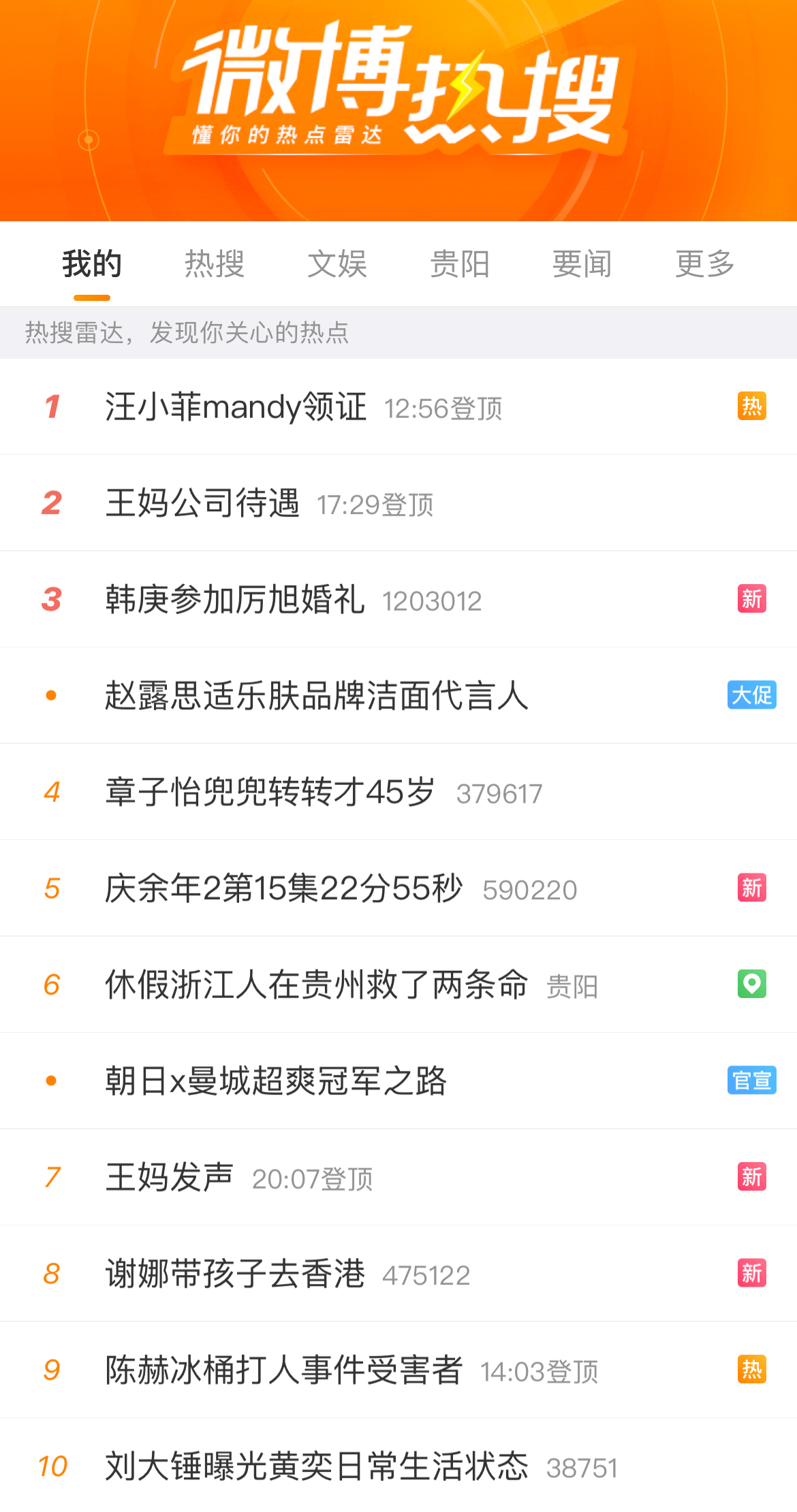Open topic 章子怡兜兜转转才45岁
797x1512 pixels.
[x=270, y=792]
